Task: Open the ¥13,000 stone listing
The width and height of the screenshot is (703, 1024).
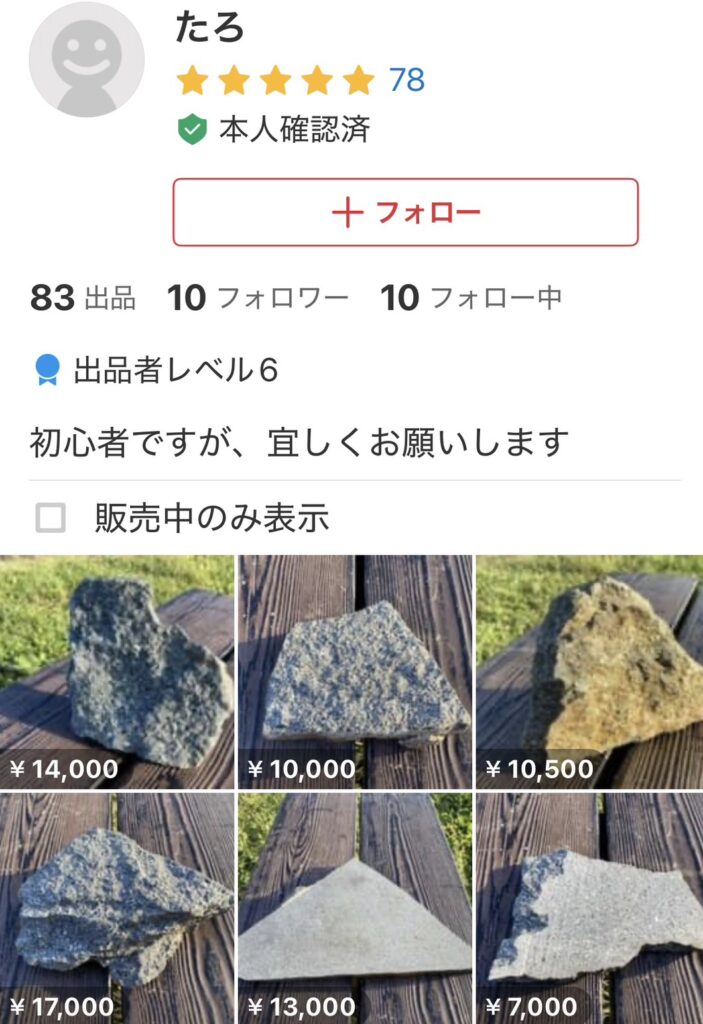Action: [355, 906]
